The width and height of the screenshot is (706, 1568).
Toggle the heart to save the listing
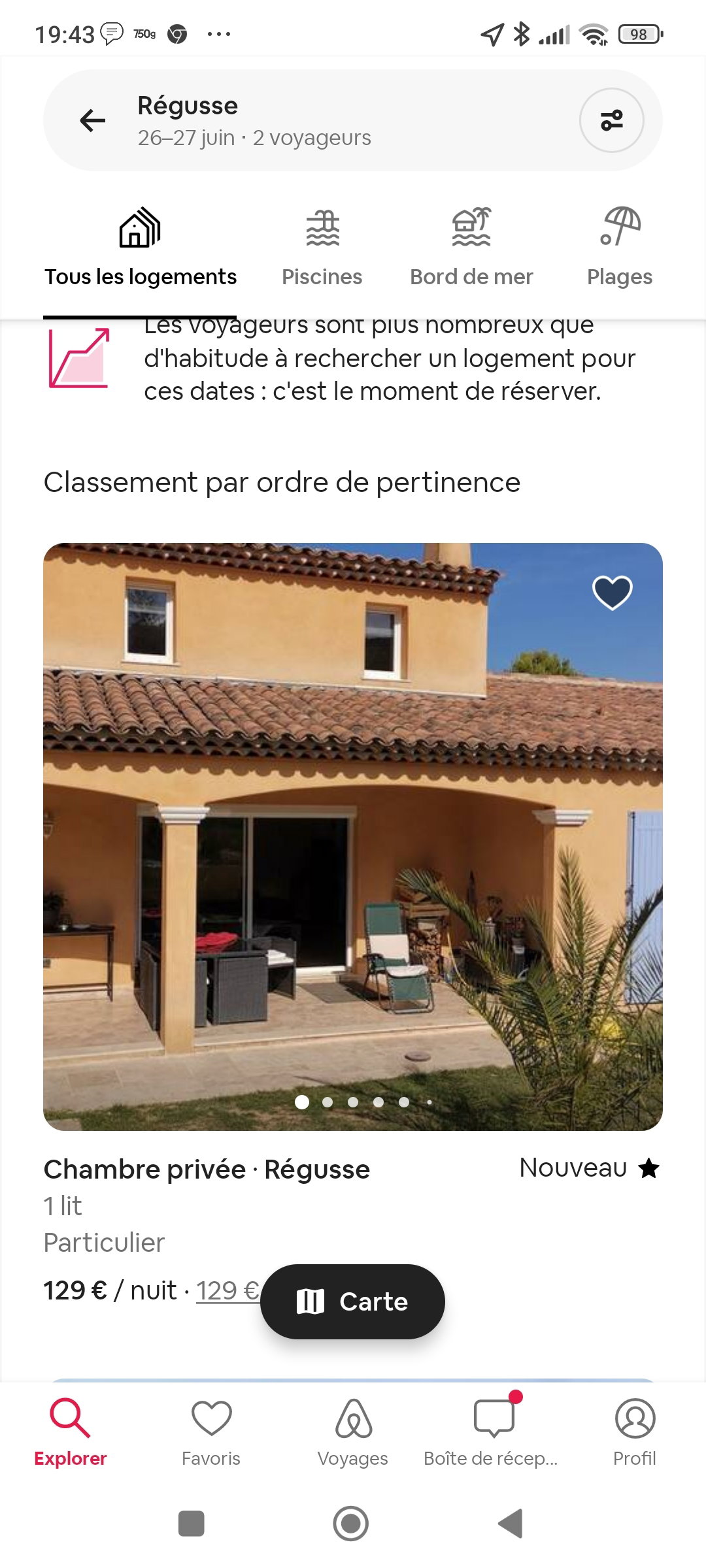(613, 592)
